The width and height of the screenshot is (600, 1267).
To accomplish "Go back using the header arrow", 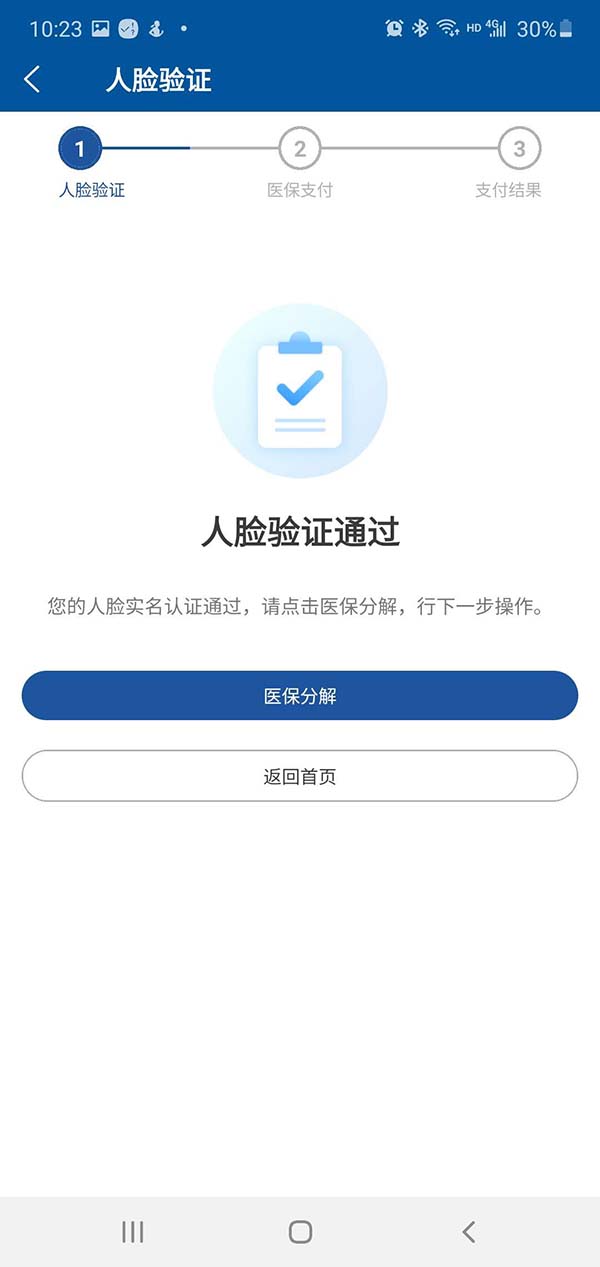I will pyautogui.click(x=32, y=80).
